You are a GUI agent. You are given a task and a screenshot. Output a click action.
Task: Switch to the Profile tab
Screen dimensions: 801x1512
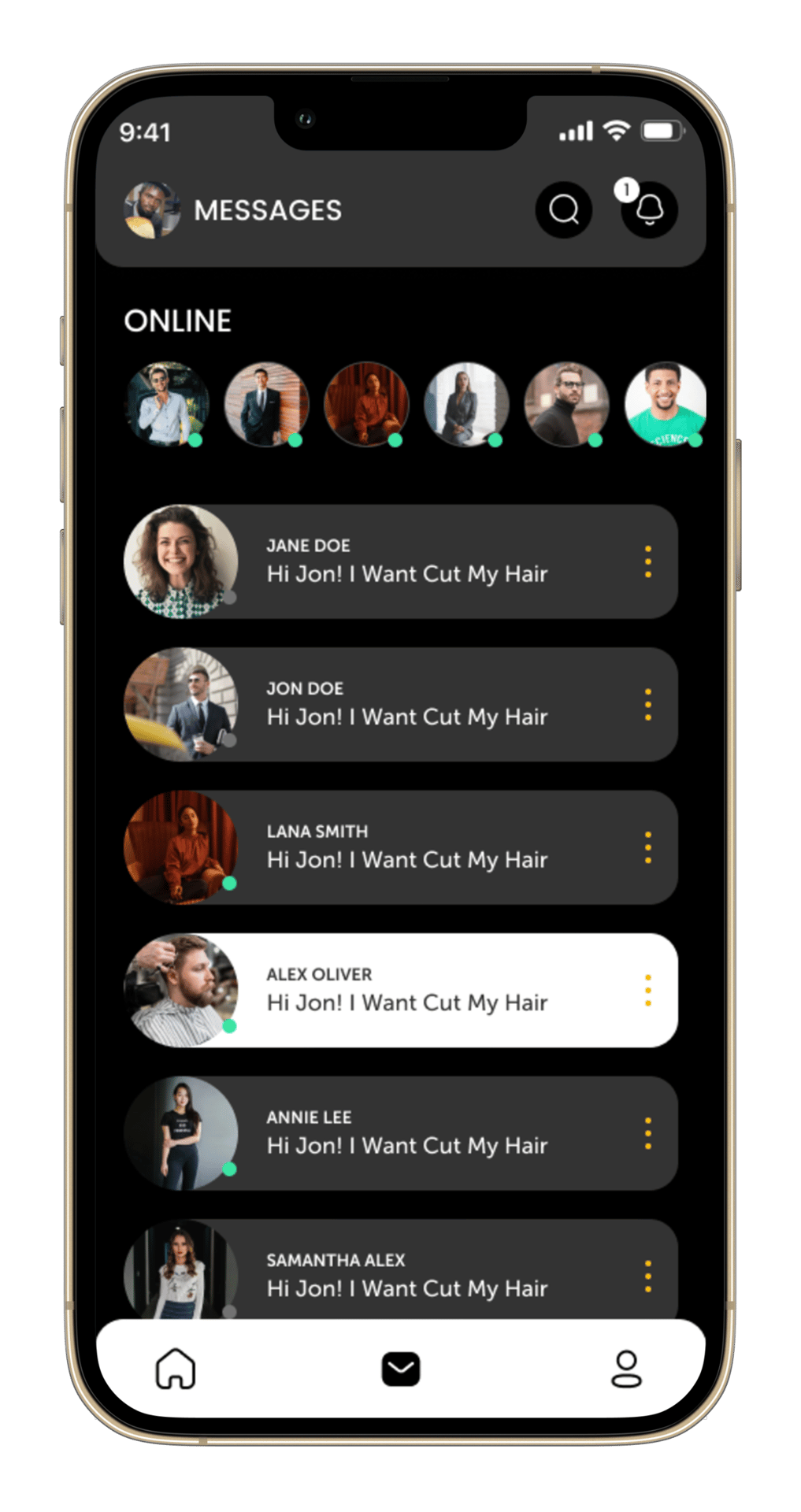pyautogui.click(x=626, y=1369)
